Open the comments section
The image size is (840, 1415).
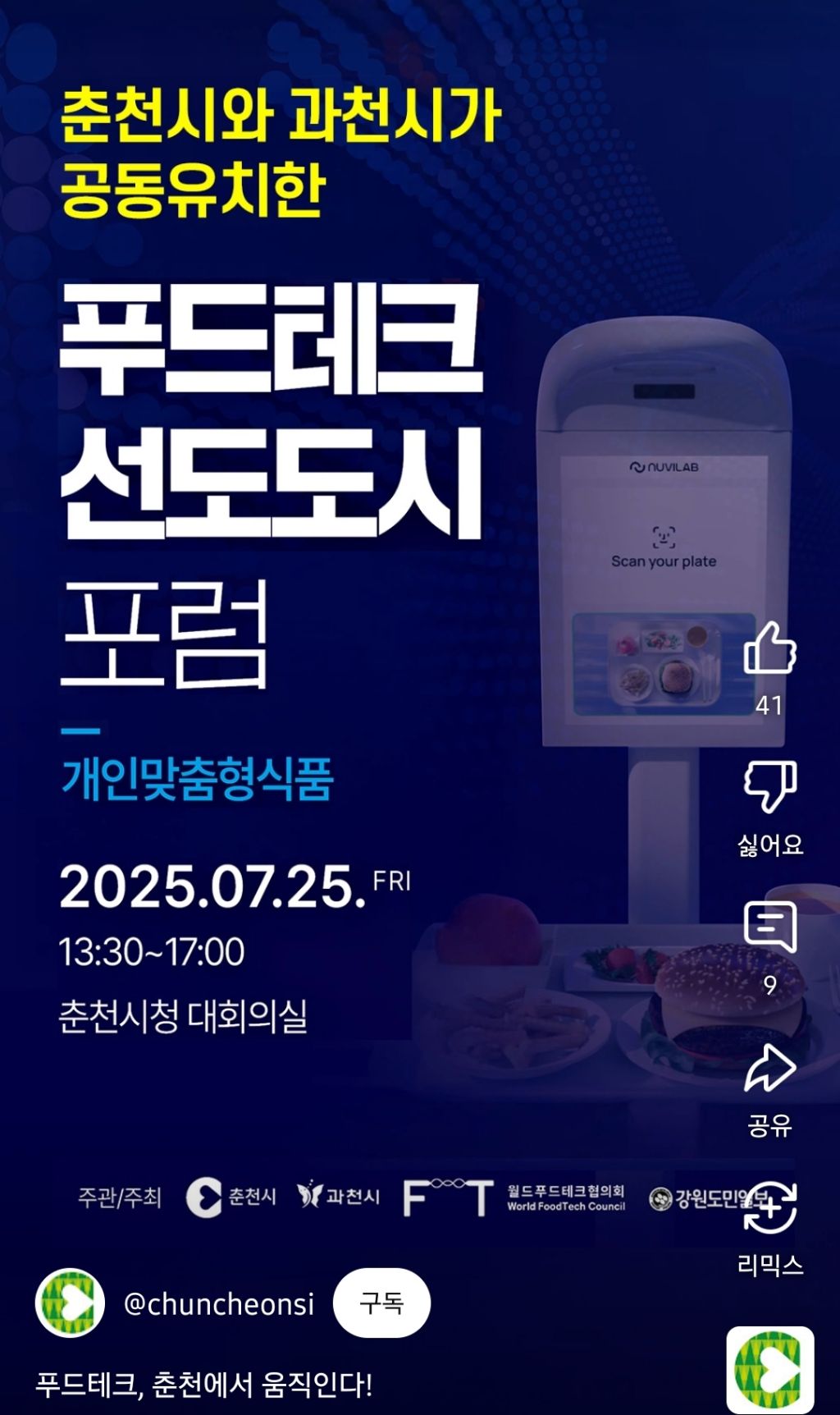point(769,927)
